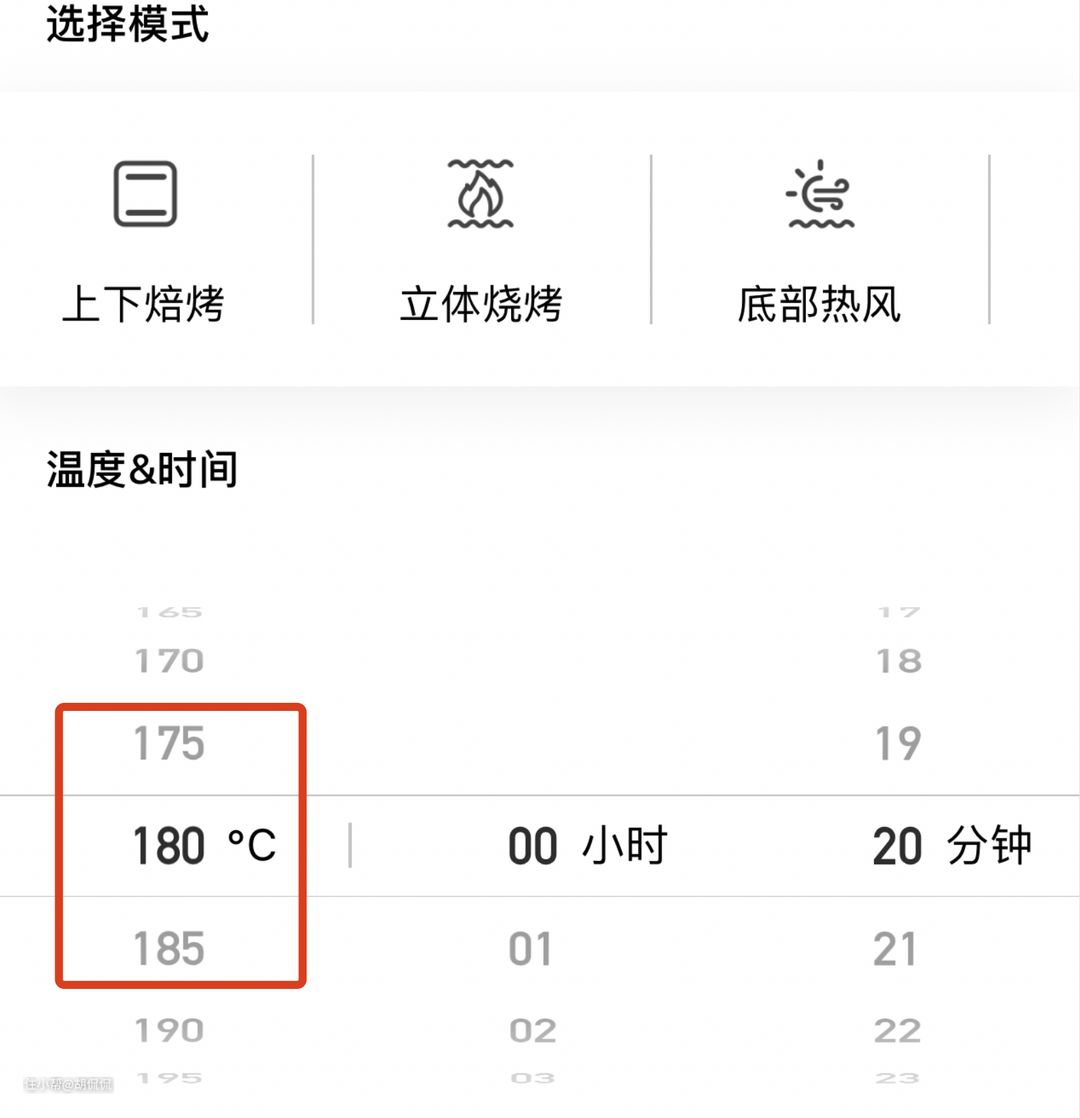This screenshot has width=1080, height=1118.
Task: Choose 19 in the minutes picker
Action: [897, 744]
